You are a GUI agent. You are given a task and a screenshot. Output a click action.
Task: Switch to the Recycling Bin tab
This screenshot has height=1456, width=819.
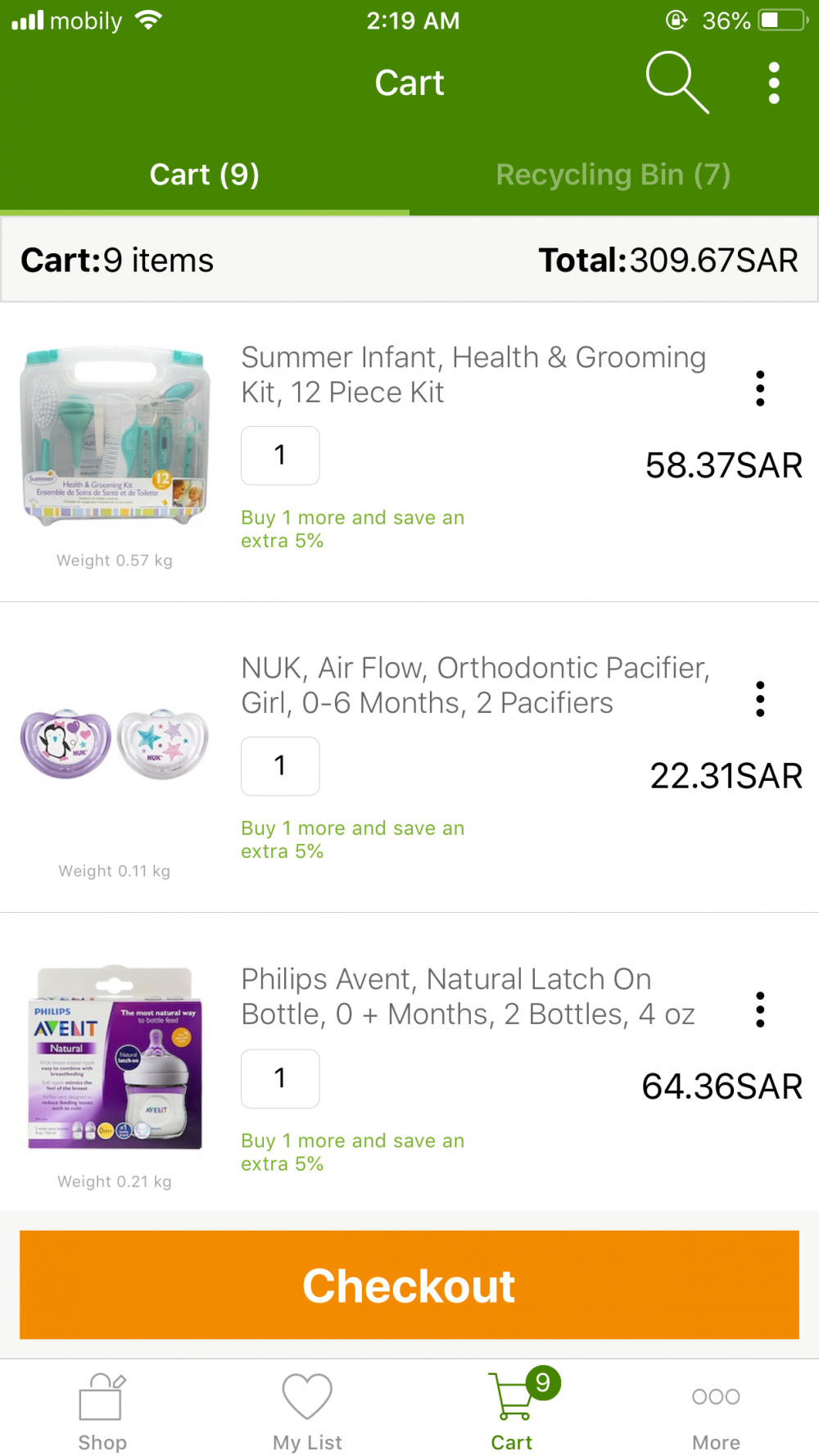coord(613,175)
